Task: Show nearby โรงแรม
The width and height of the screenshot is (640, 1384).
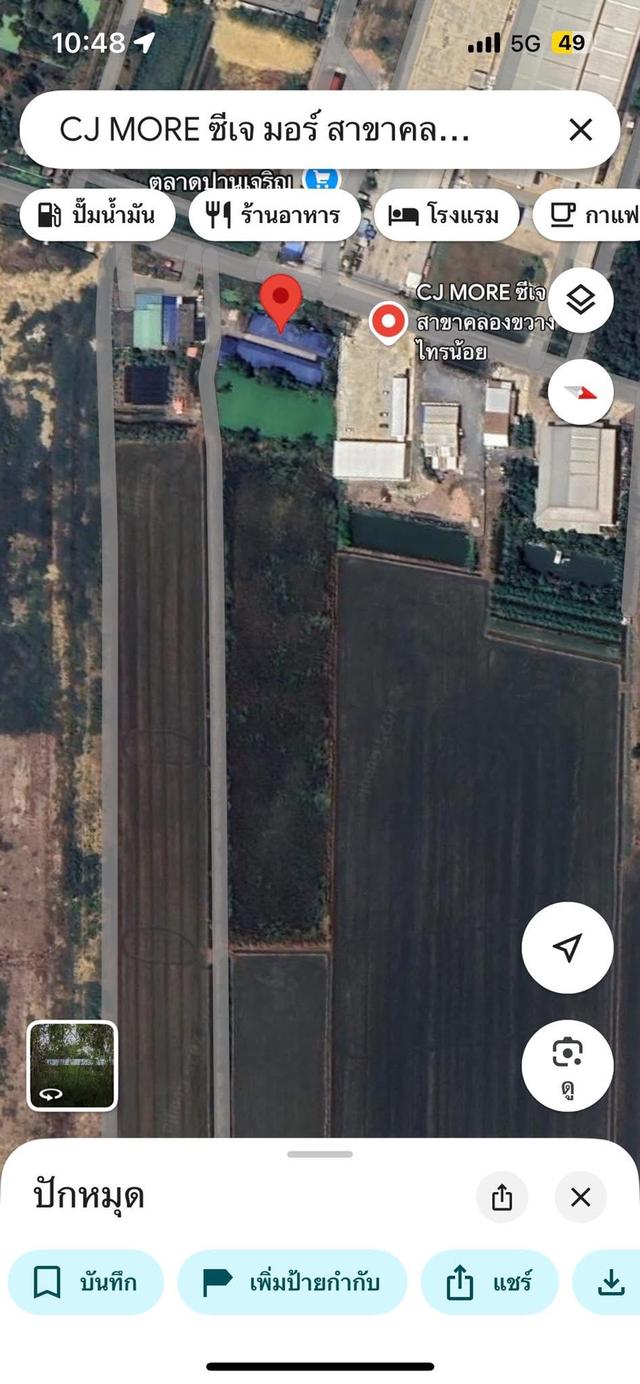Action: 446,215
